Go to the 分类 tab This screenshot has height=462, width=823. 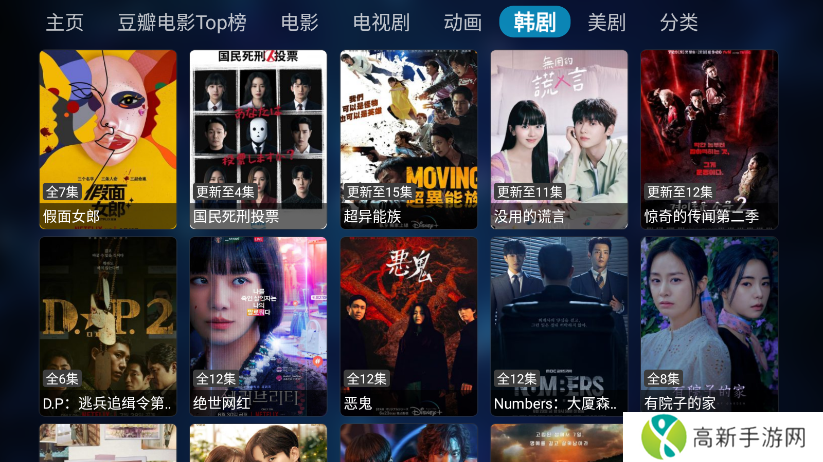pos(679,22)
